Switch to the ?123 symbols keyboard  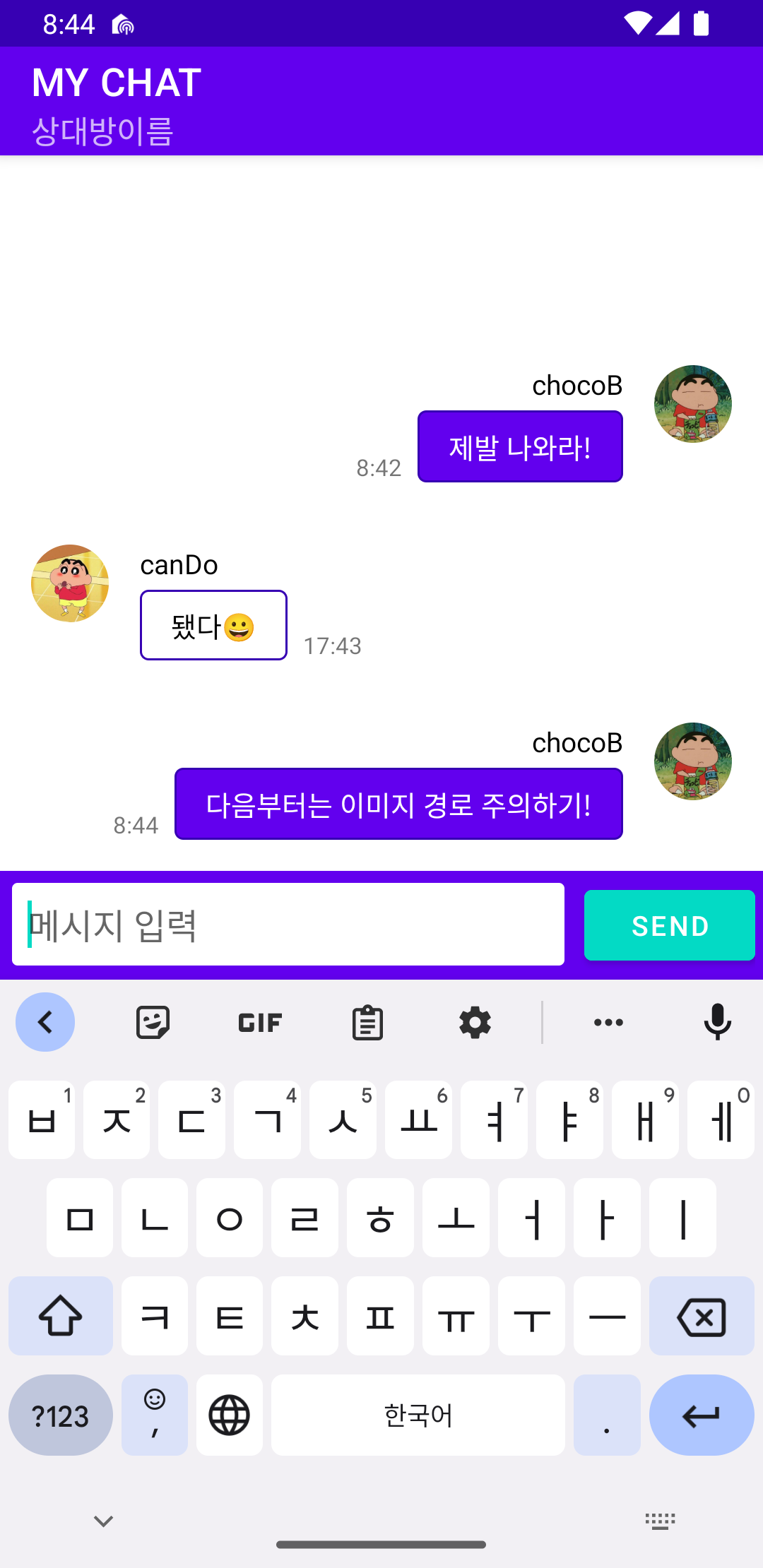point(61,1415)
